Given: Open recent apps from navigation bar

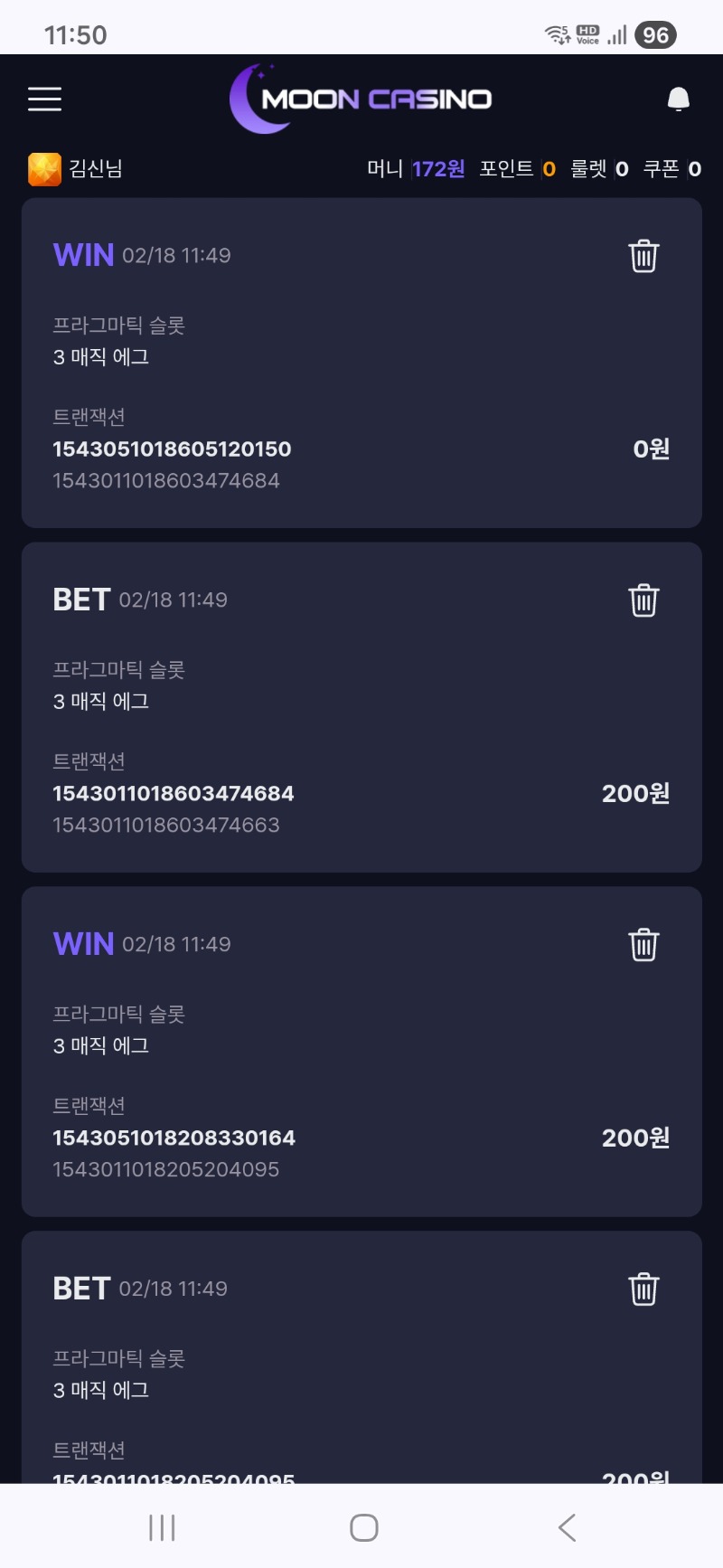Looking at the screenshot, I should point(161,1527).
